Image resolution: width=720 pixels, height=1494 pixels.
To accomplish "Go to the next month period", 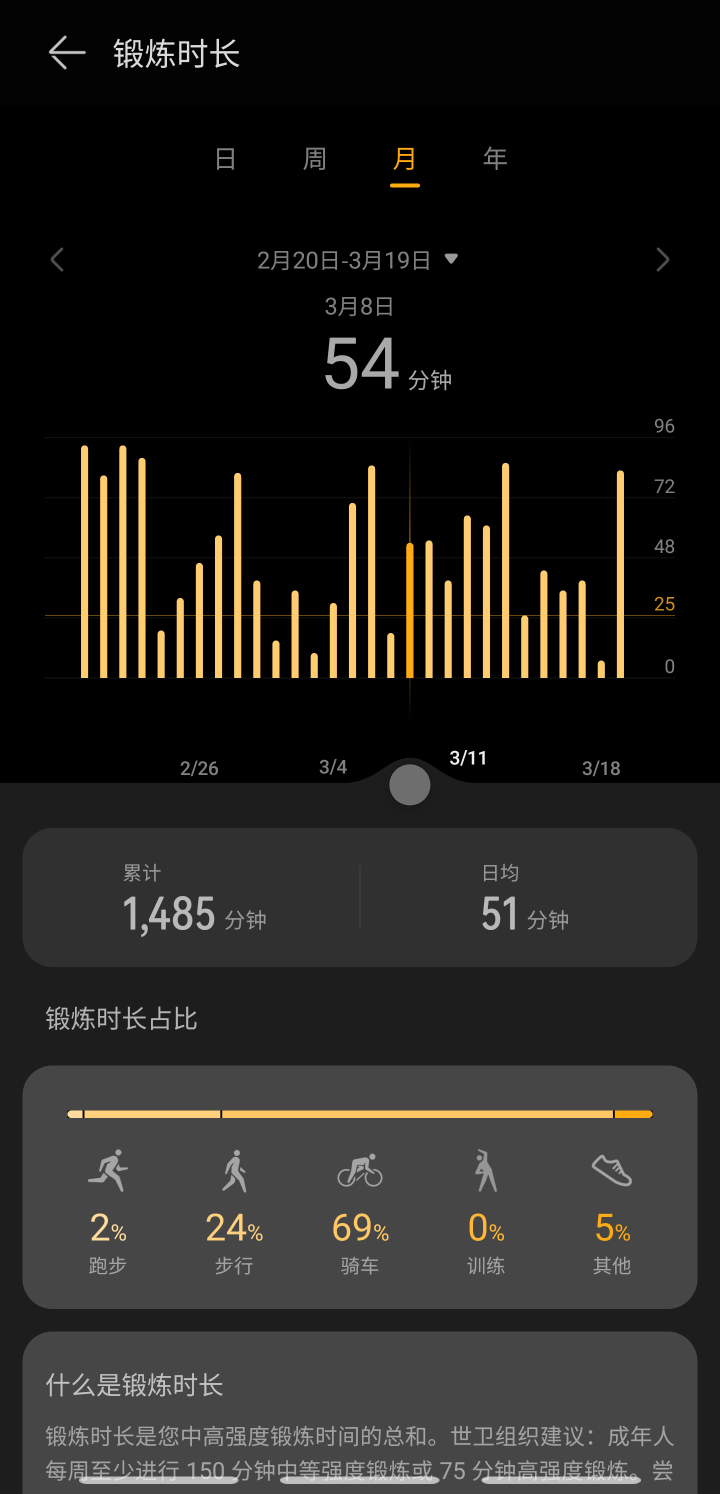I will (x=662, y=260).
